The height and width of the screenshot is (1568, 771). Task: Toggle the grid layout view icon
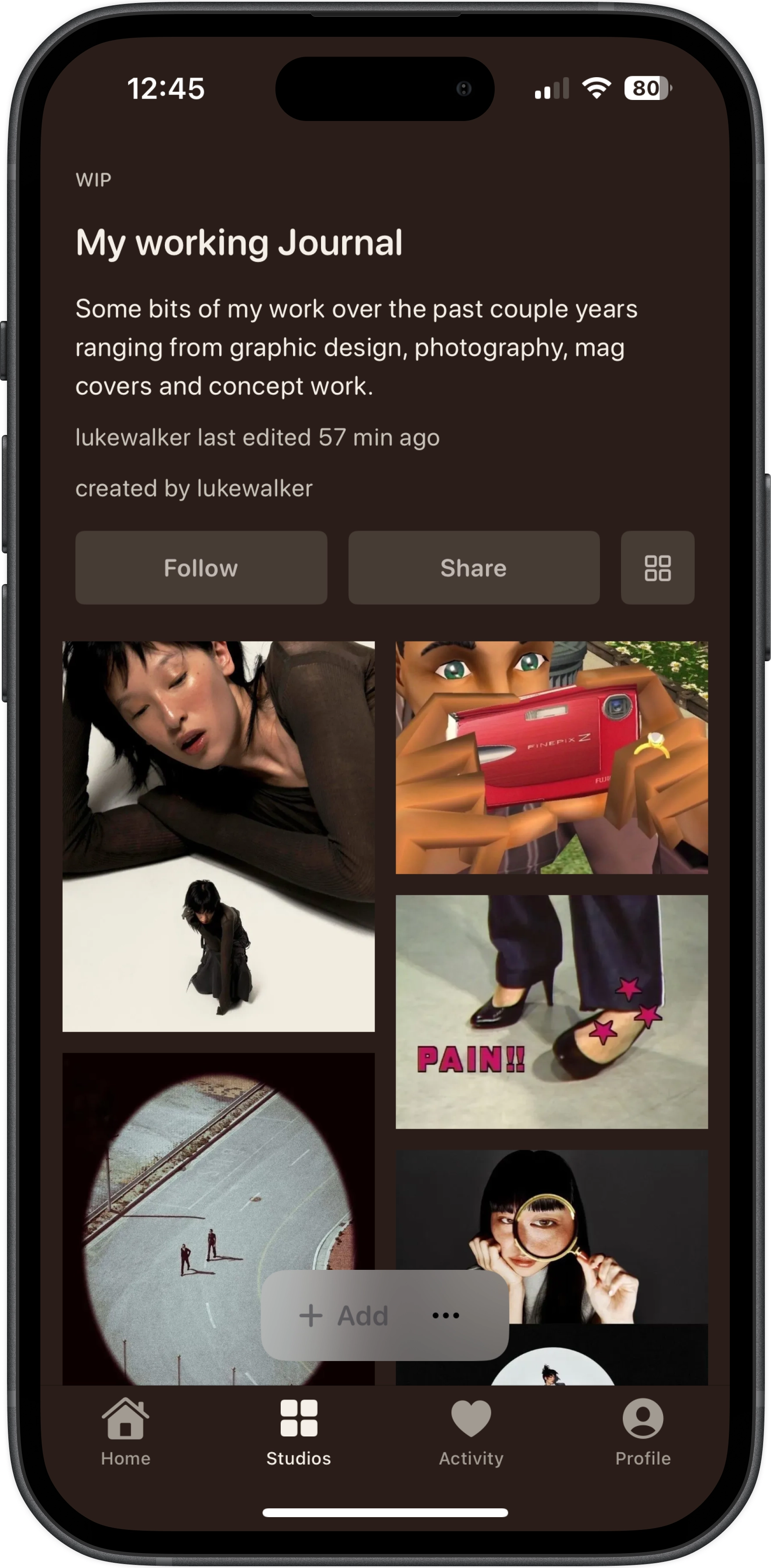[657, 567]
